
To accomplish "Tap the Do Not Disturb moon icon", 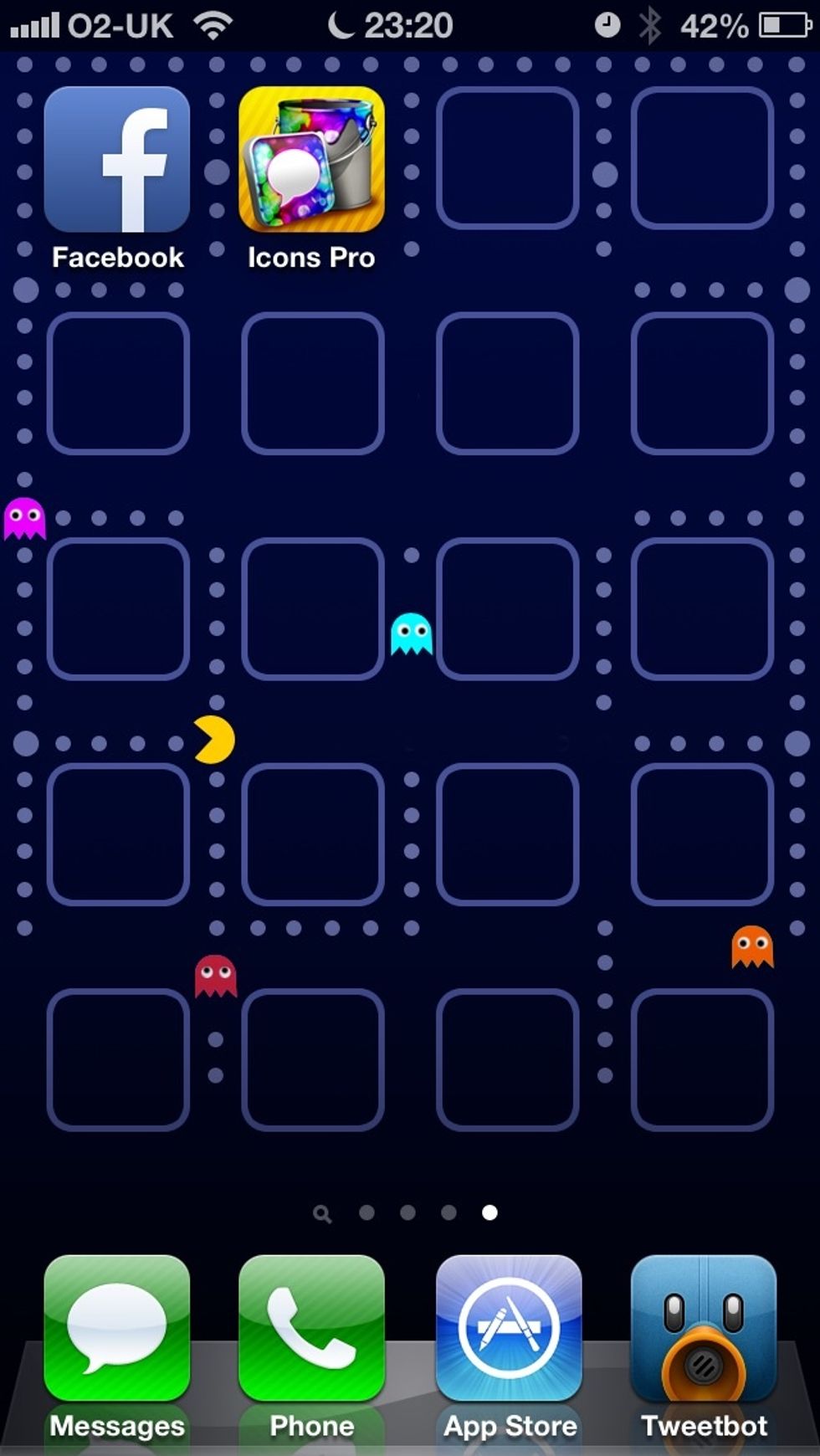I will tap(342, 23).
